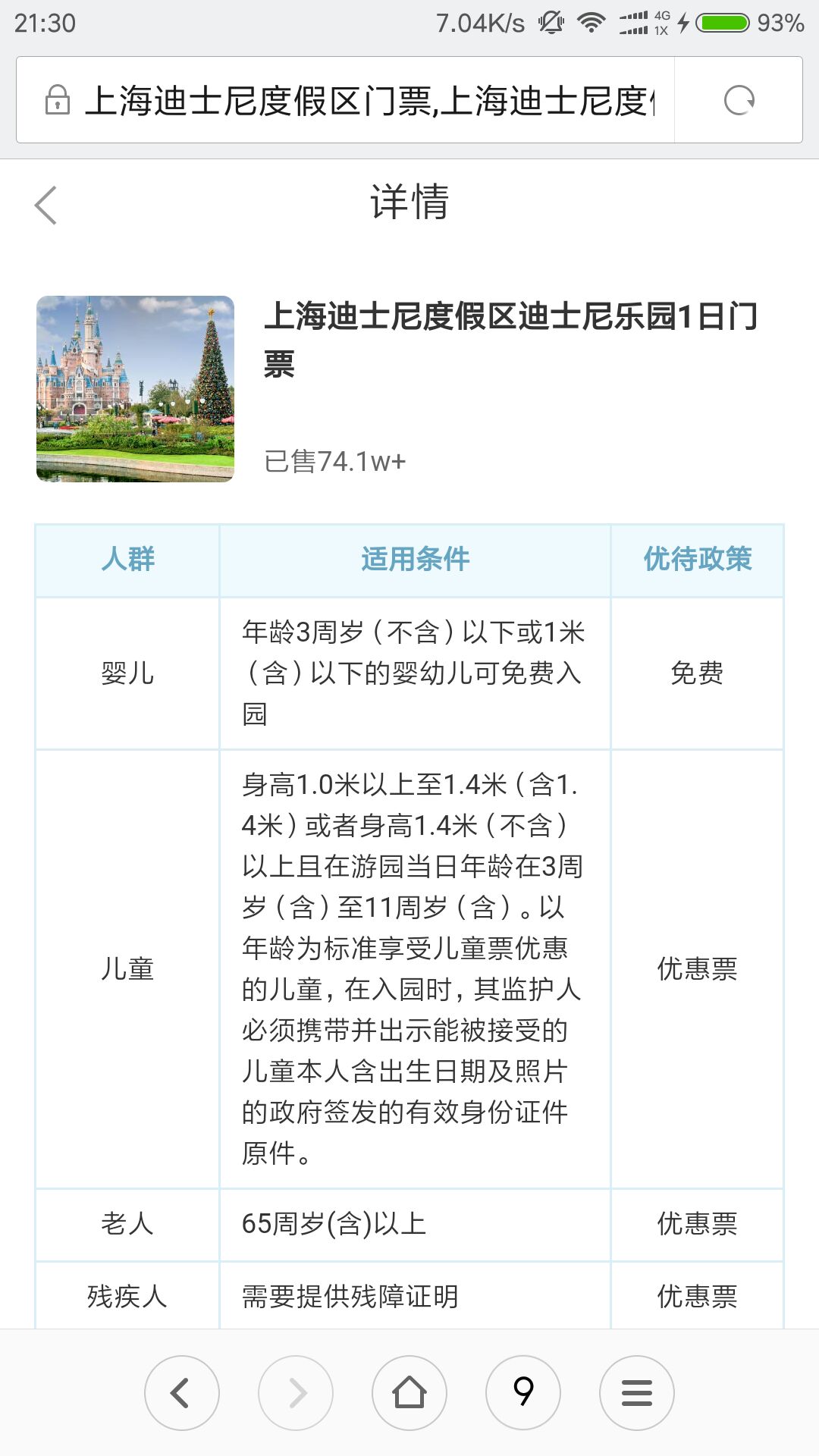Viewport: 819px width, 1456px height.
Task: Go to the browser home page
Action: 409,1393
